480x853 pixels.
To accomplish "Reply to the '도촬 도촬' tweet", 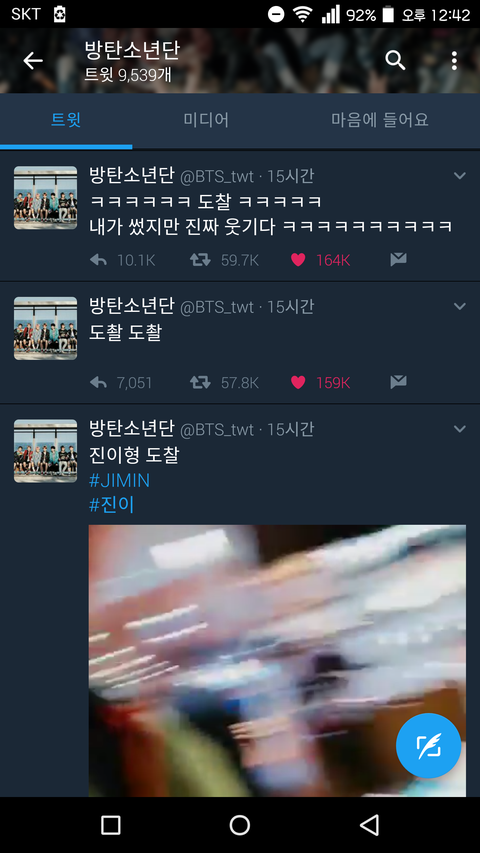I will [98, 382].
